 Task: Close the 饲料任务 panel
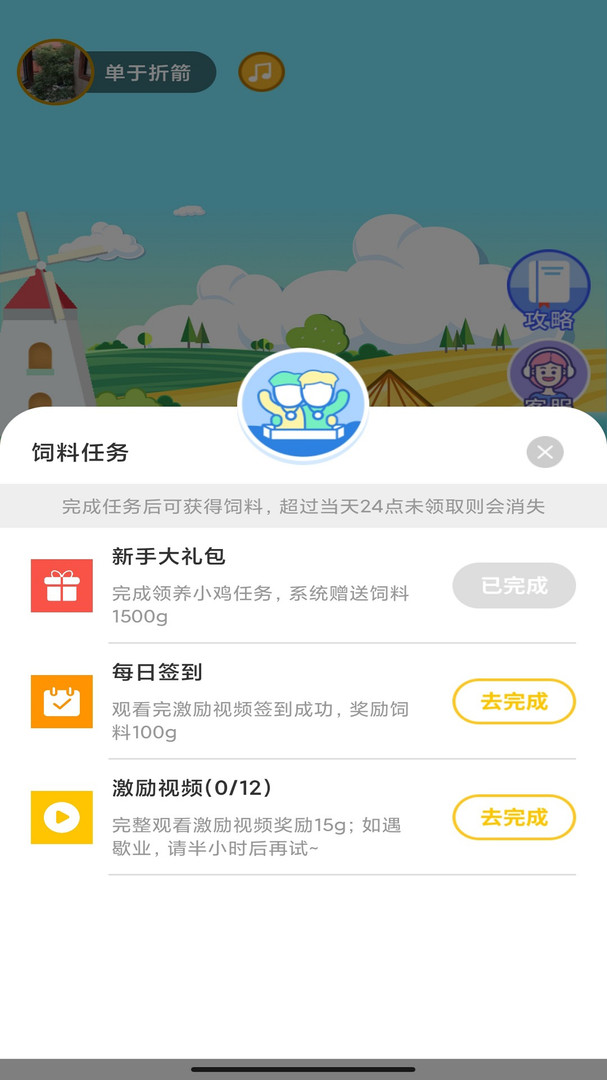tap(545, 452)
